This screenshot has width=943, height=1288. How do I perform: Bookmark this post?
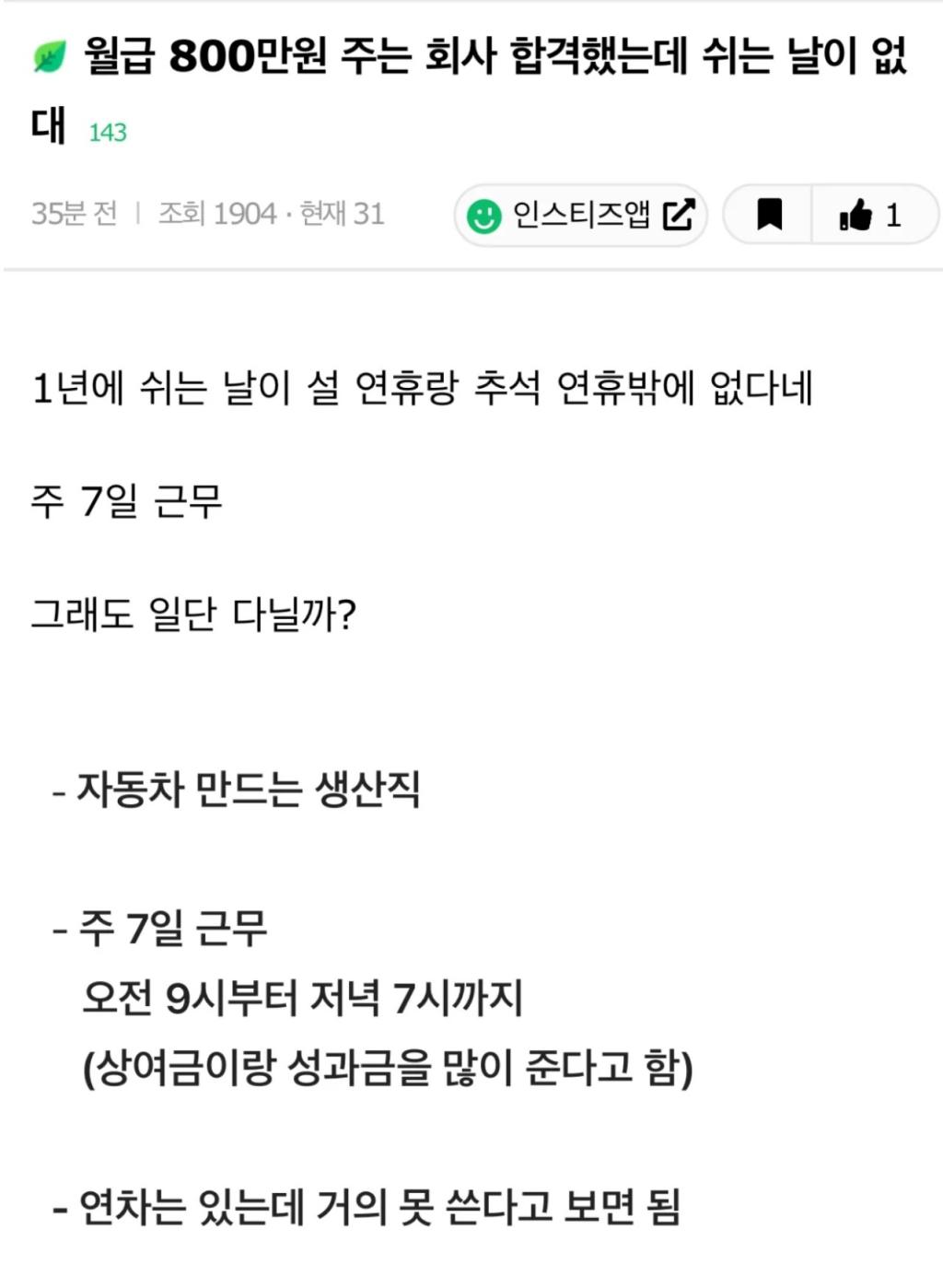769,215
